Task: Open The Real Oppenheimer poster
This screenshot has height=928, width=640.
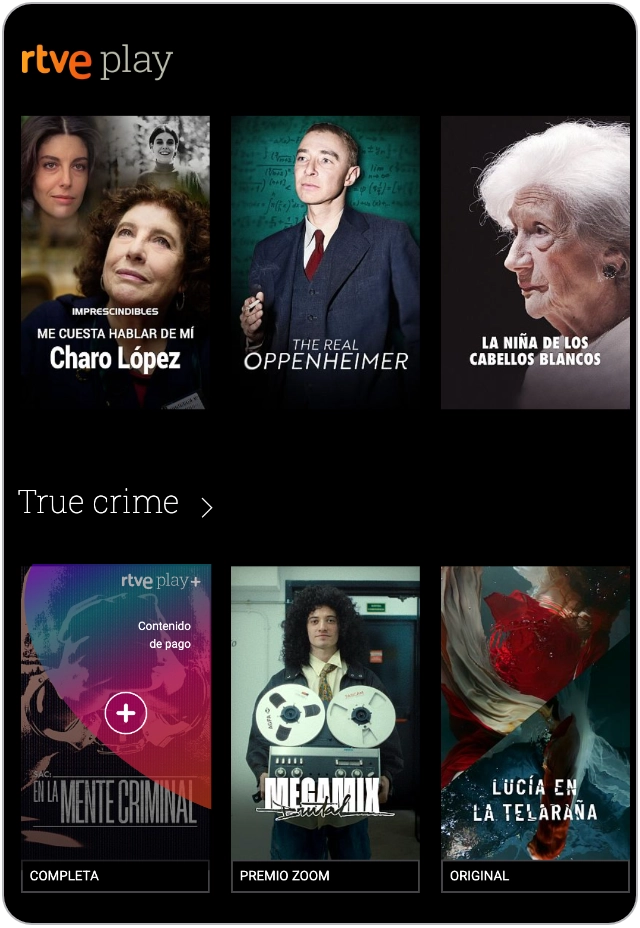Action: coord(325,262)
